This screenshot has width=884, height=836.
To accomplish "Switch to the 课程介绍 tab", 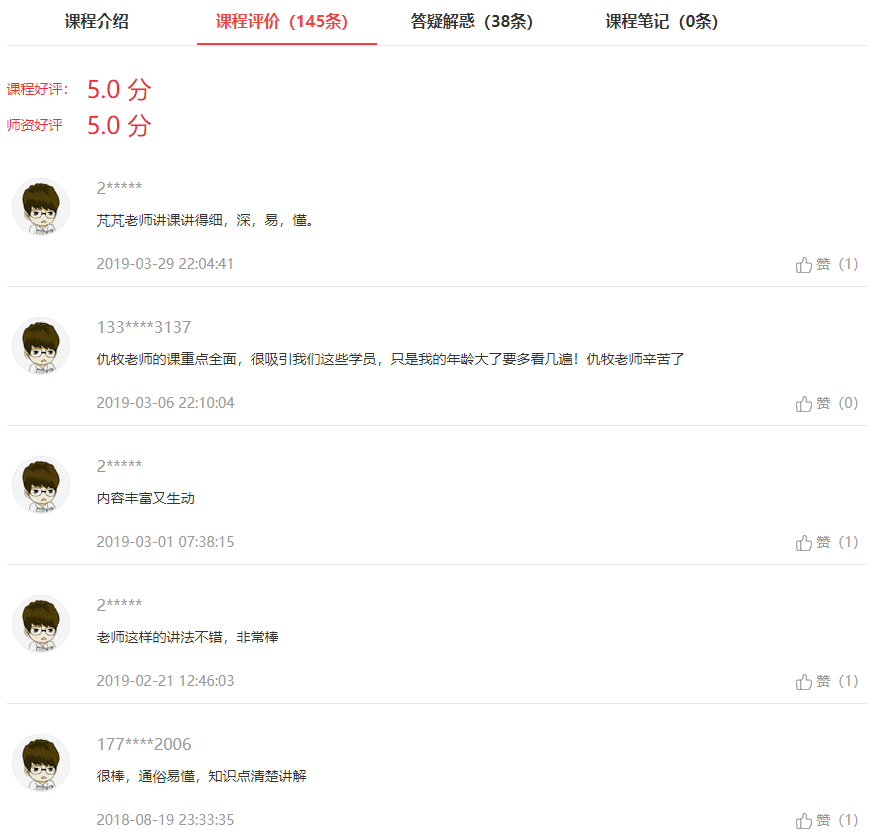I will tap(97, 22).
